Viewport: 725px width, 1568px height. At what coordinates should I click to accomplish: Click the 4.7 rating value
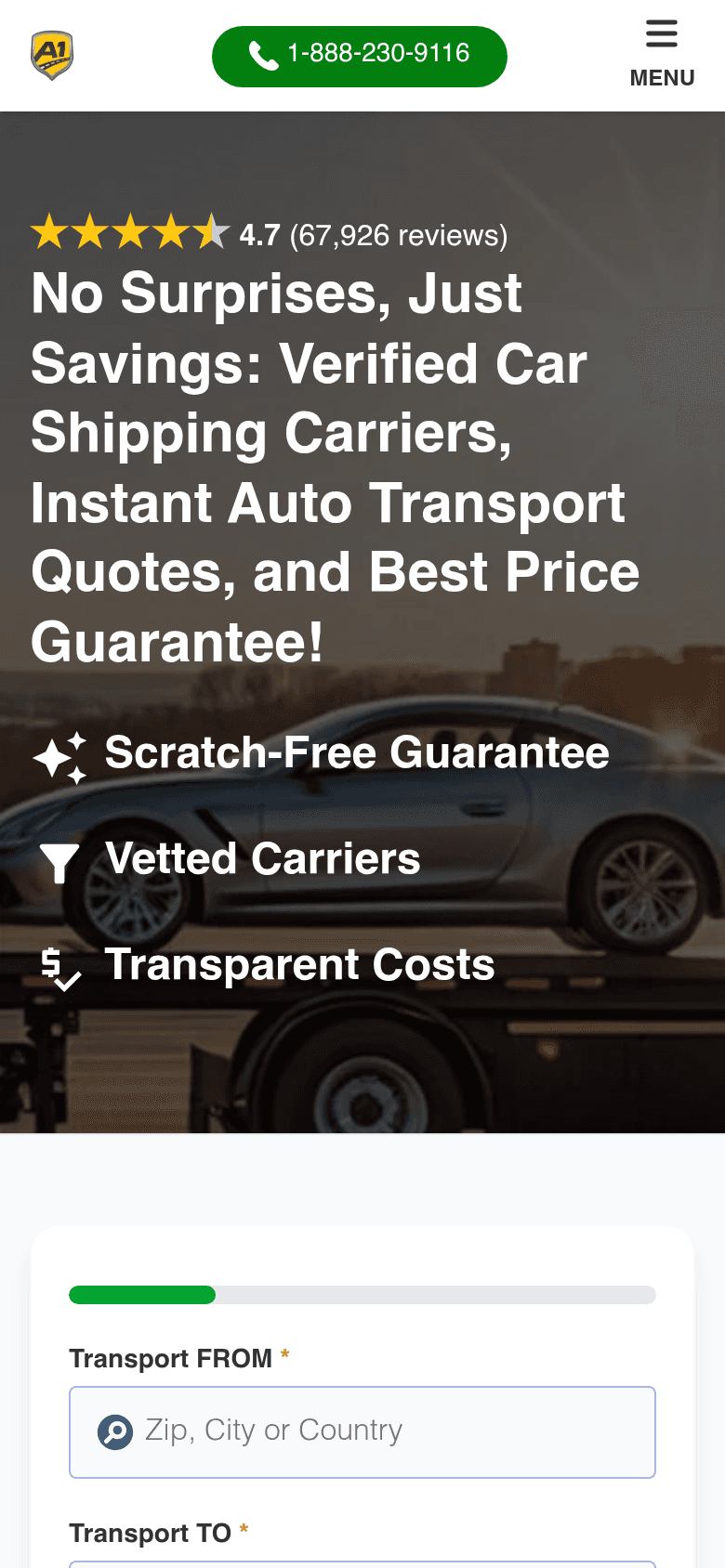click(258, 236)
